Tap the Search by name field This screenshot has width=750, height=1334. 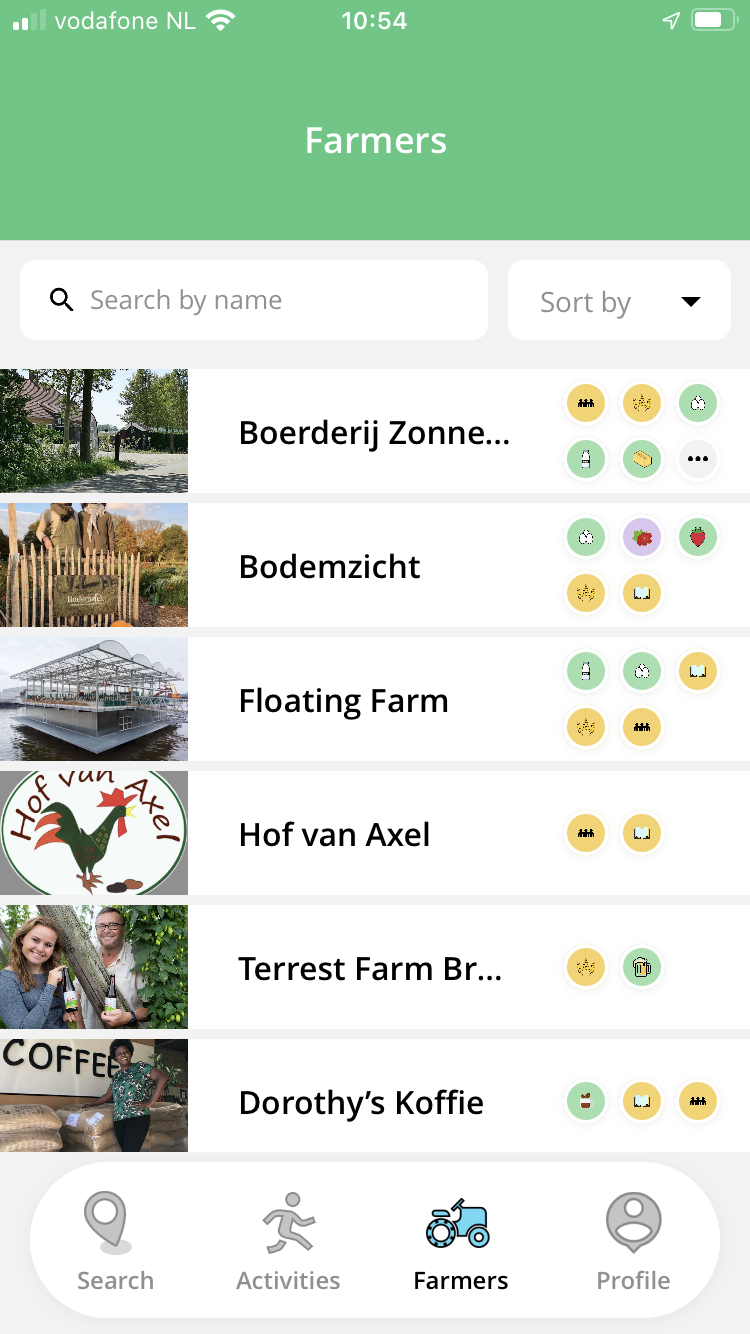[254, 300]
